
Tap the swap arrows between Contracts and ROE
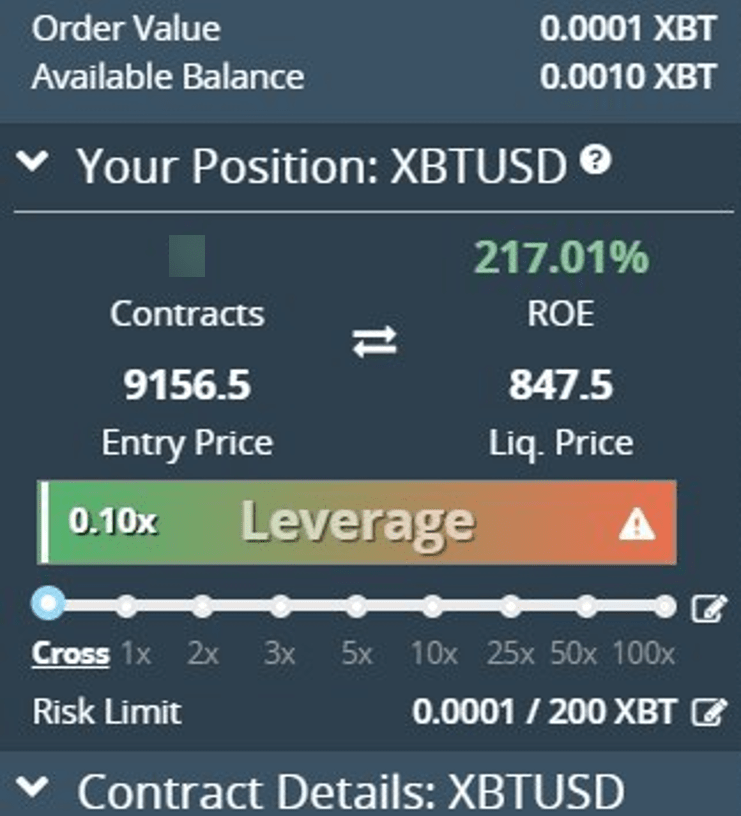pos(375,343)
